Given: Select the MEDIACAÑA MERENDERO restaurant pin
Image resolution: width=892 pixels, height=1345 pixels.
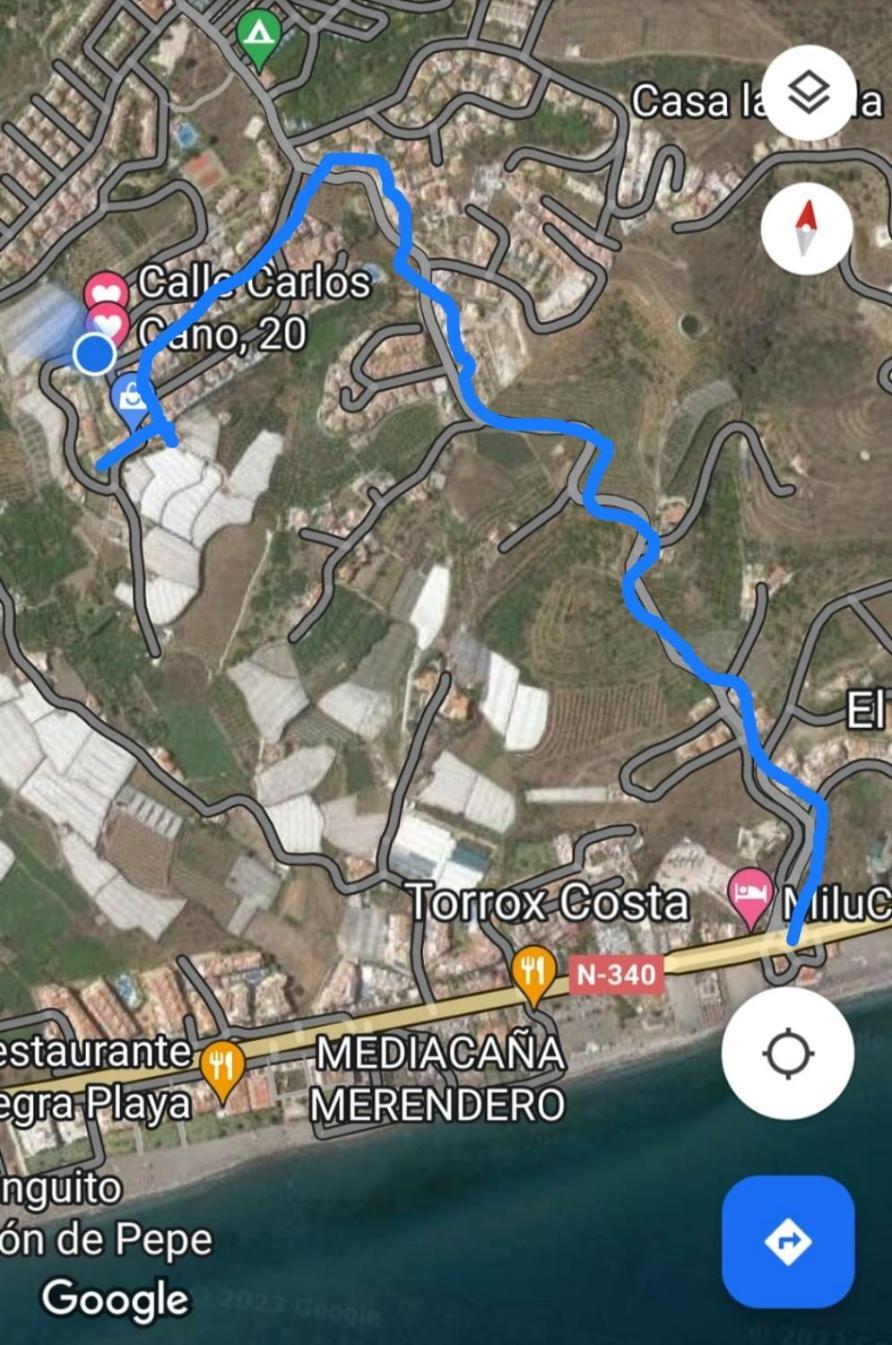Looking at the screenshot, I should (x=534, y=972).
